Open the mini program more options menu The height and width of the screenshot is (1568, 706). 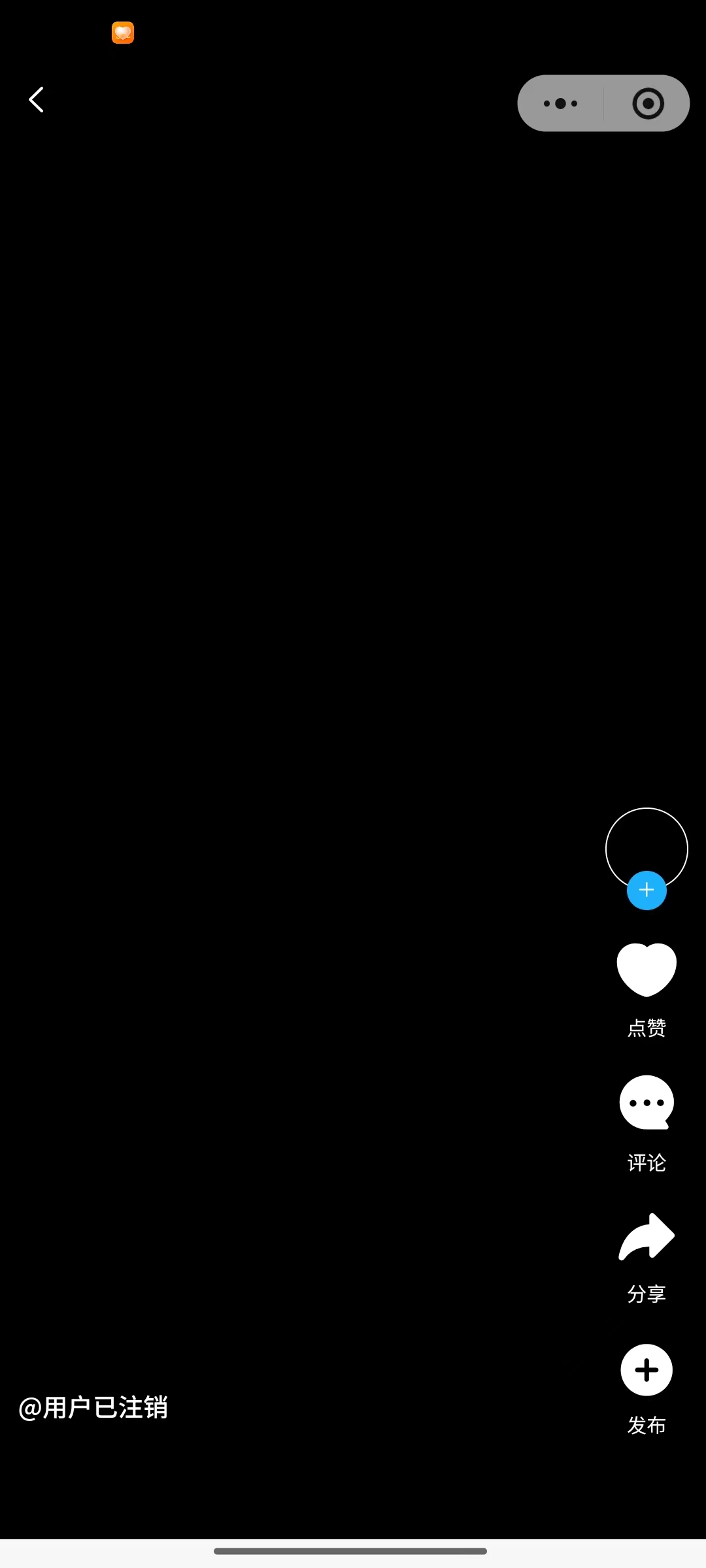point(560,103)
